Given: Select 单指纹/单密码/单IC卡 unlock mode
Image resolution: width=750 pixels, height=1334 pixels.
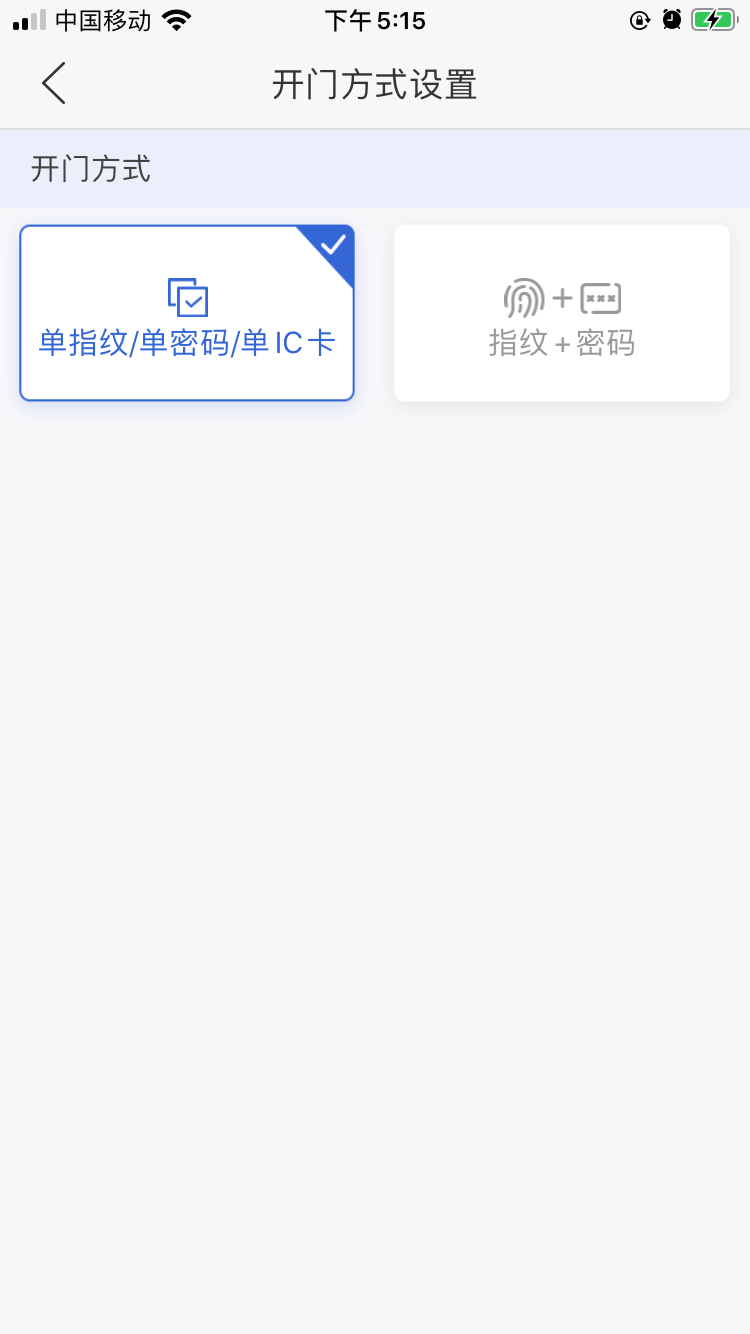Looking at the screenshot, I should click(187, 313).
